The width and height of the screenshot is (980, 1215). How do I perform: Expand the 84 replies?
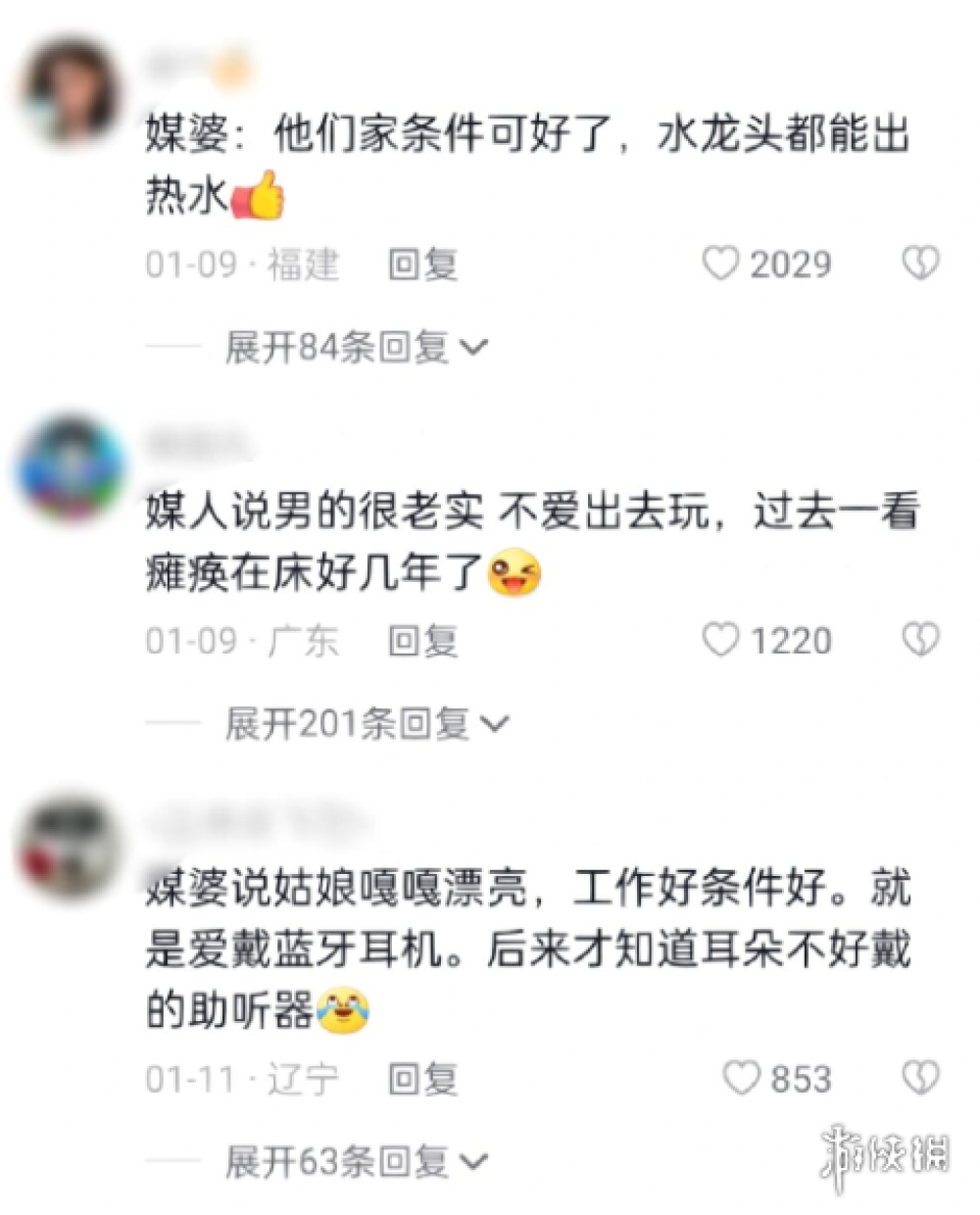point(356,347)
